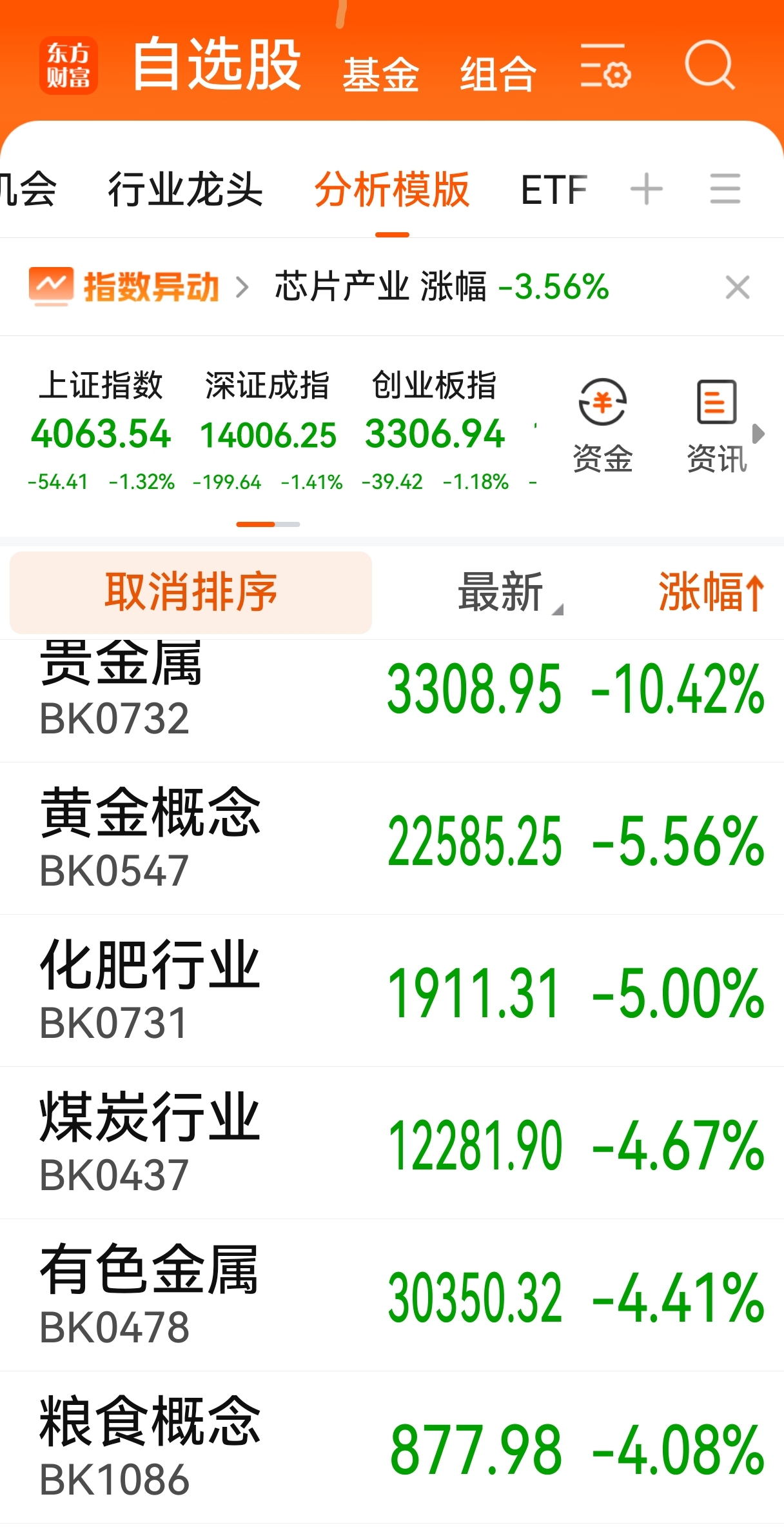Switch to the 组合 tab

point(498,74)
